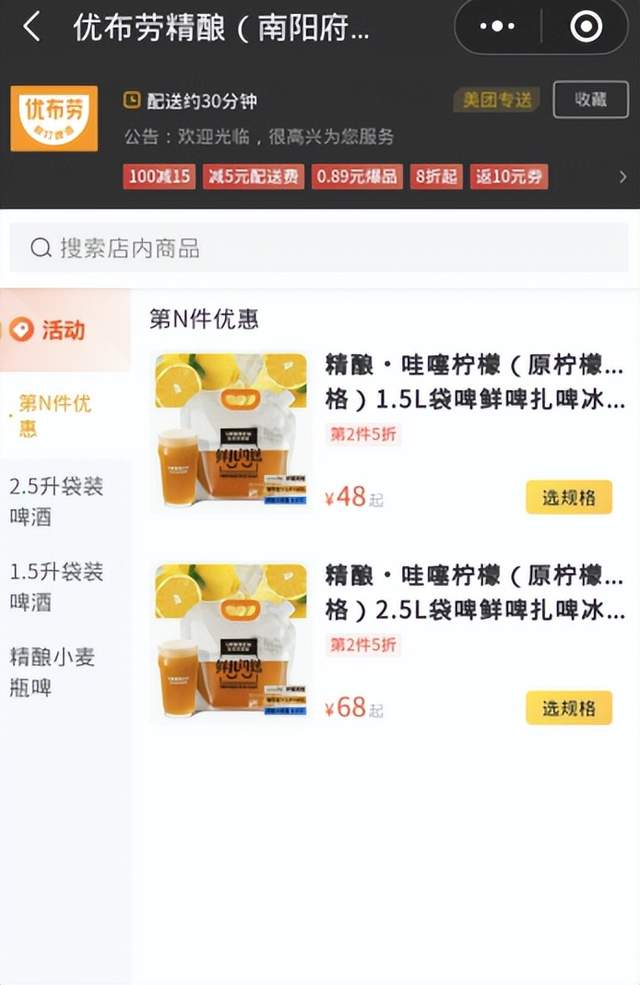Expand the coupon list with the chevron
This screenshot has height=985, width=640.
(622, 177)
